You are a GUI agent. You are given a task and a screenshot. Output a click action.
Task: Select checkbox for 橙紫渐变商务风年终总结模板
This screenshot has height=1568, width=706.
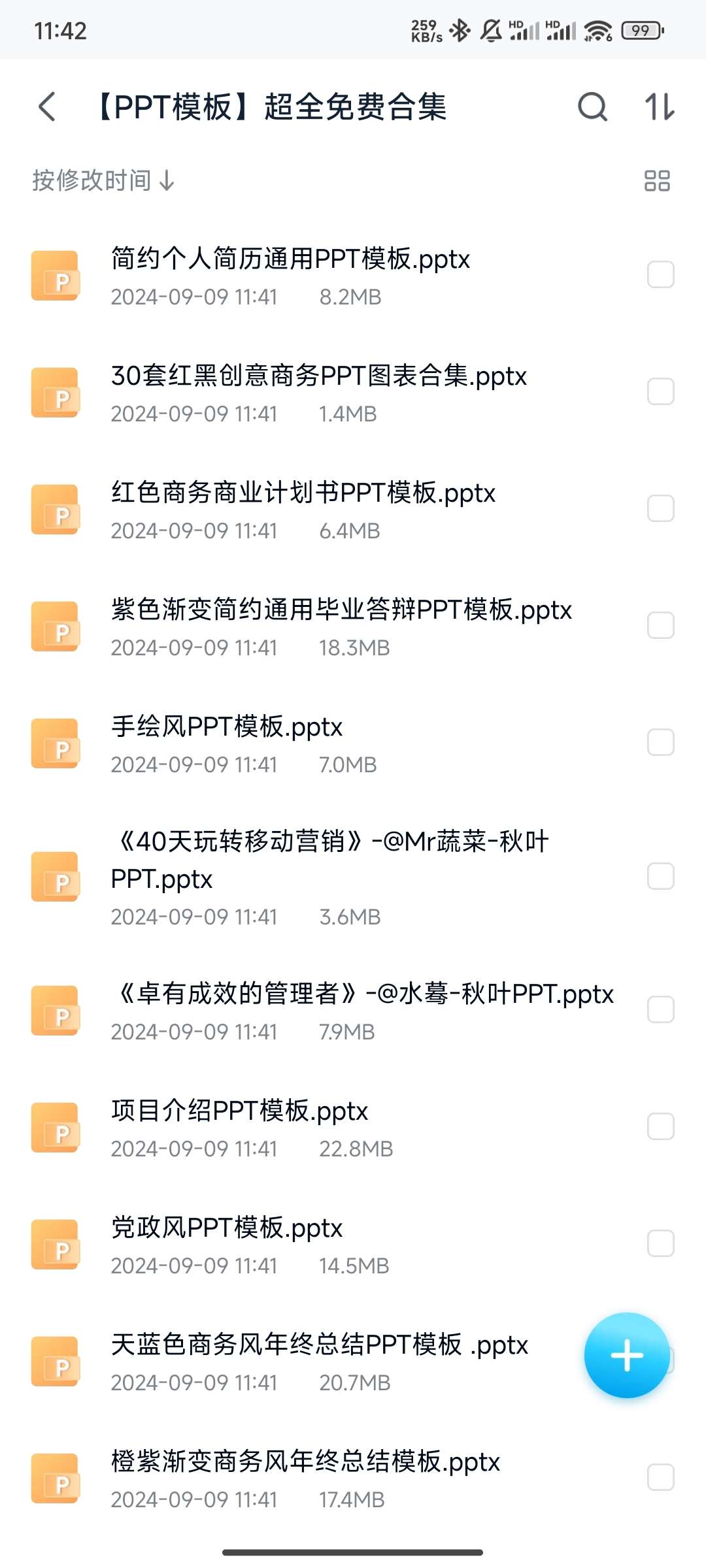pyautogui.click(x=660, y=1477)
